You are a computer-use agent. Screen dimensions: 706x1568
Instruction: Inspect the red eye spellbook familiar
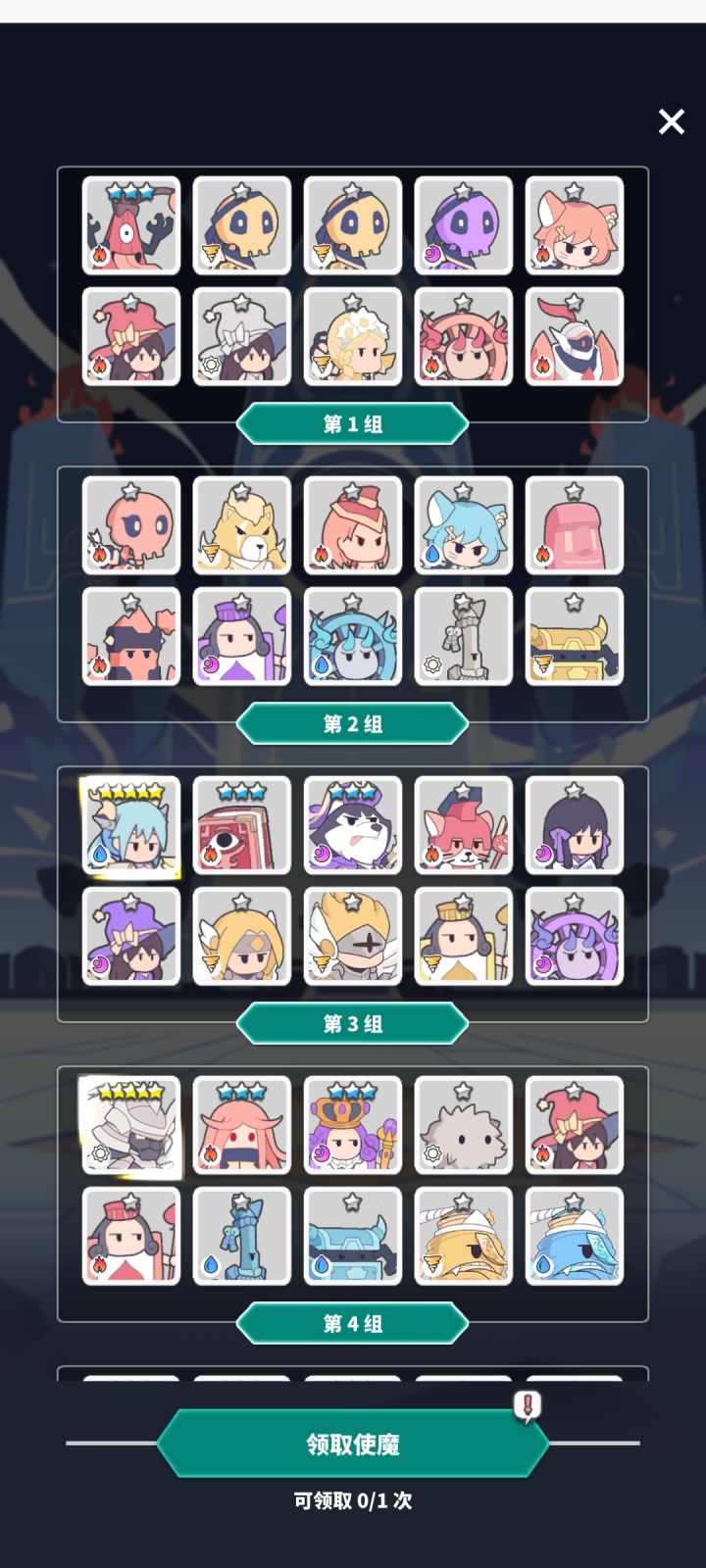(x=242, y=825)
